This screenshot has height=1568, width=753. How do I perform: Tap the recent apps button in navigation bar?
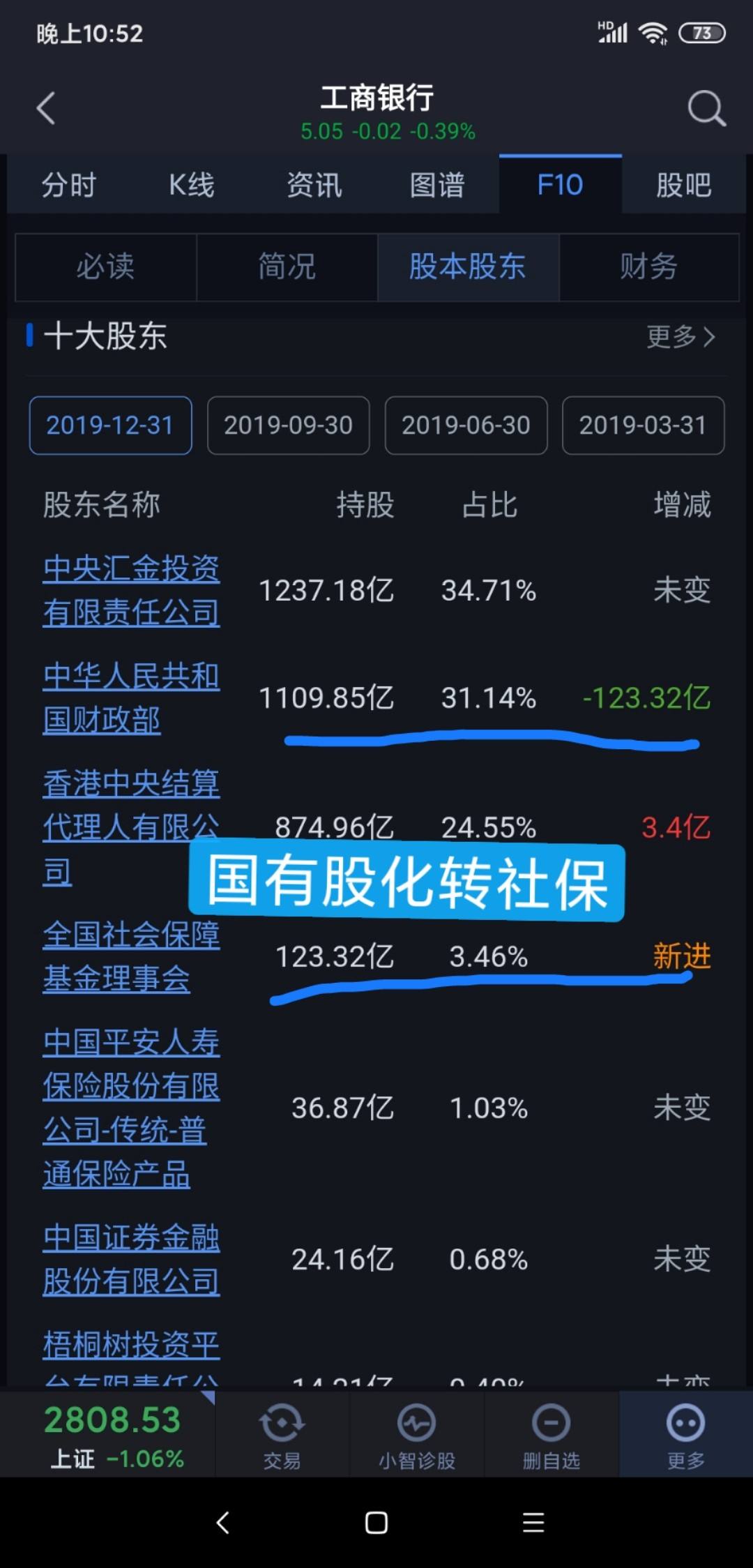pyautogui.click(x=532, y=1524)
